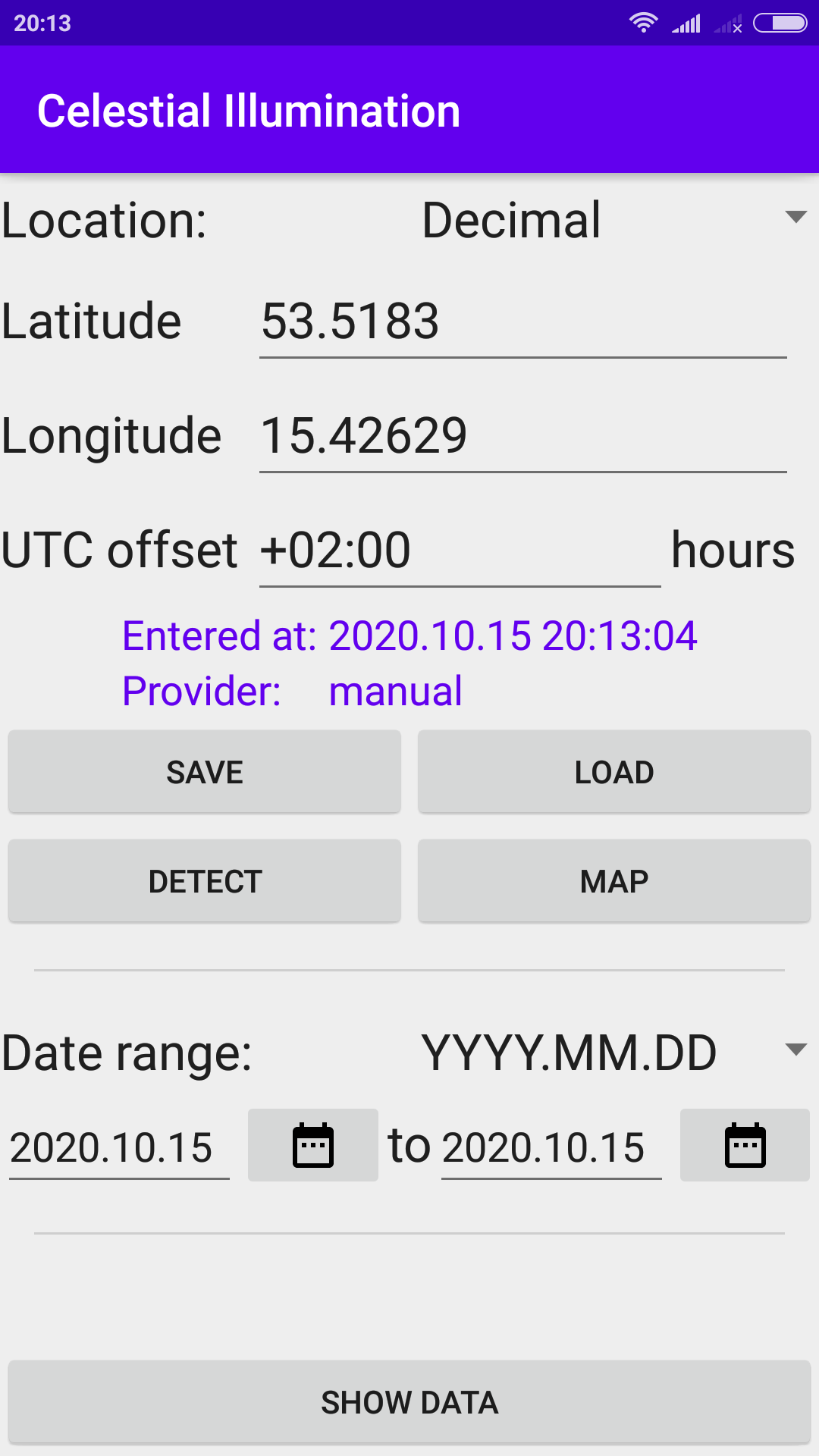Tap the LOAD button
The width and height of the screenshot is (819, 1456).
point(614,772)
